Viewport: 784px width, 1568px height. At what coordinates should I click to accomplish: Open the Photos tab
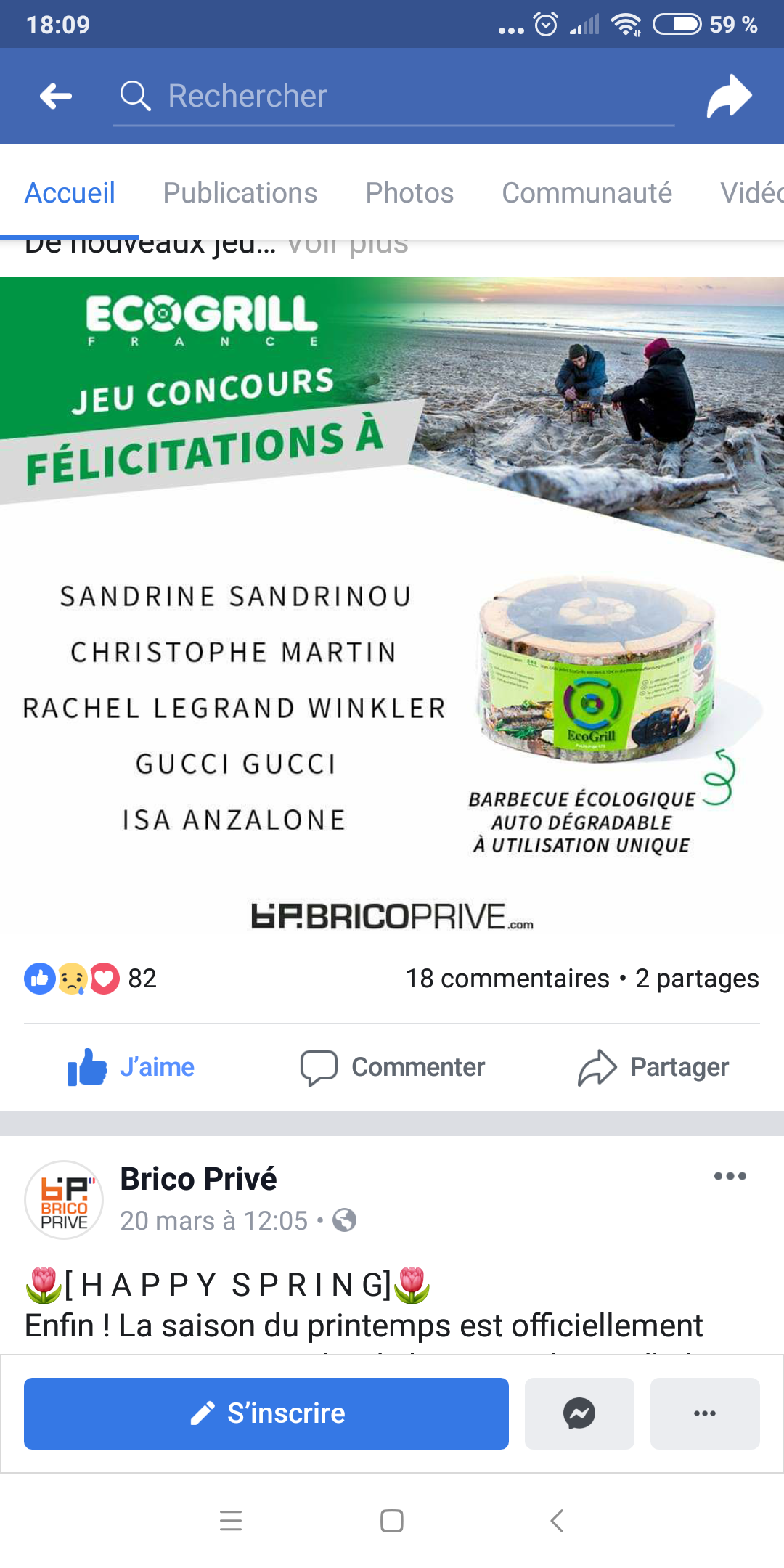point(409,193)
